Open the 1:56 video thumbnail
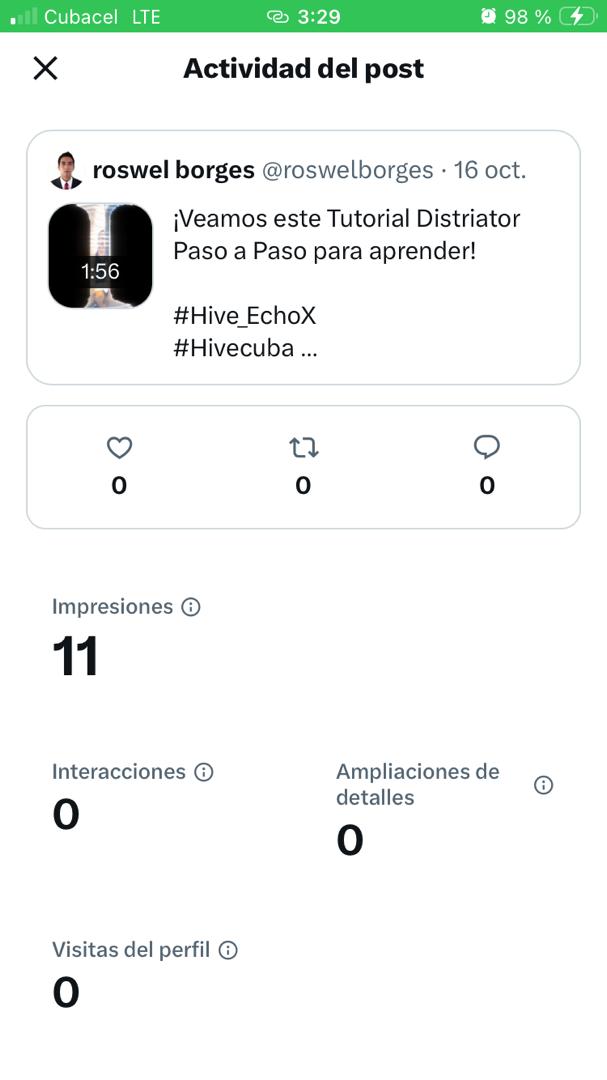This screenshot has height=1080, width=607. (x=100, y=256)
